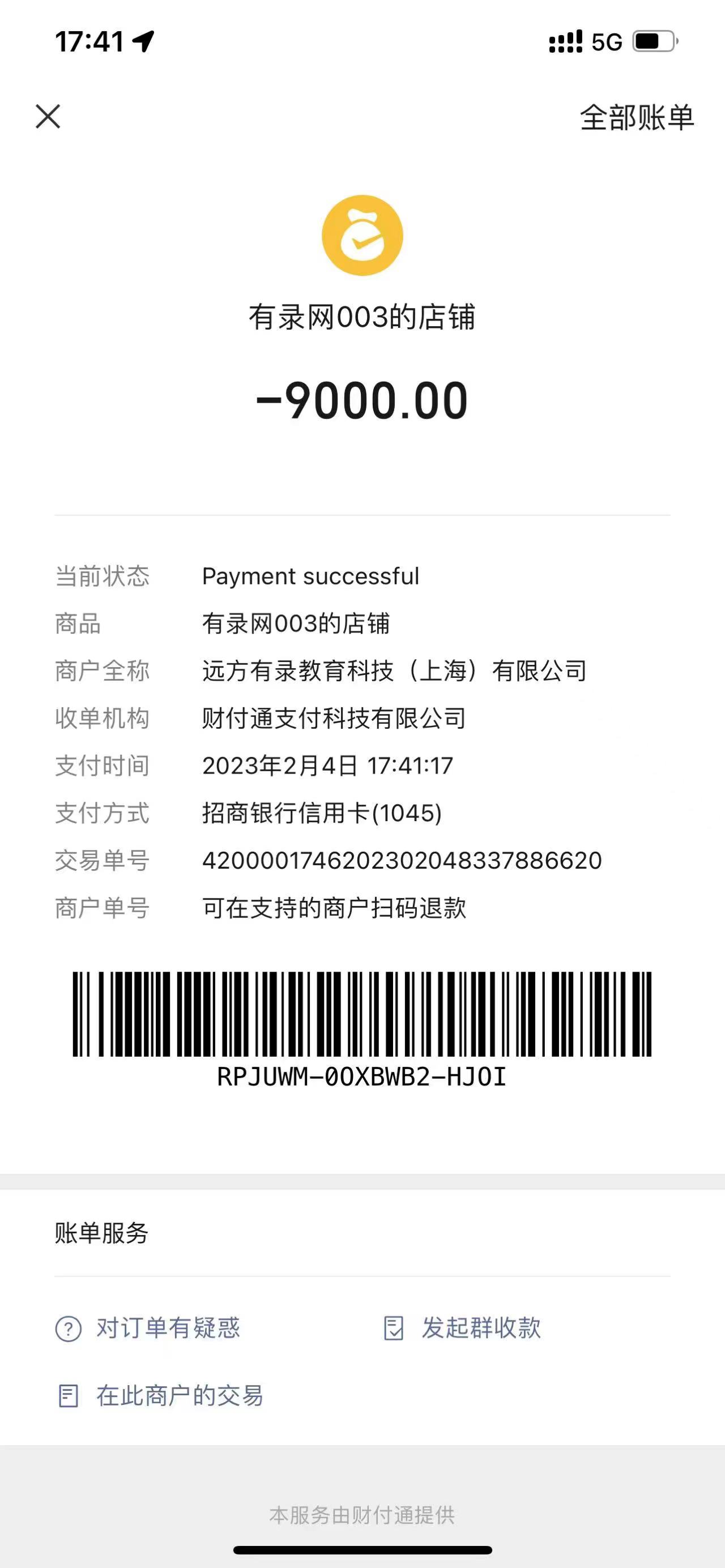Open 全部账单 all bills
725x1568 pixels.
(x=636, y=117)
